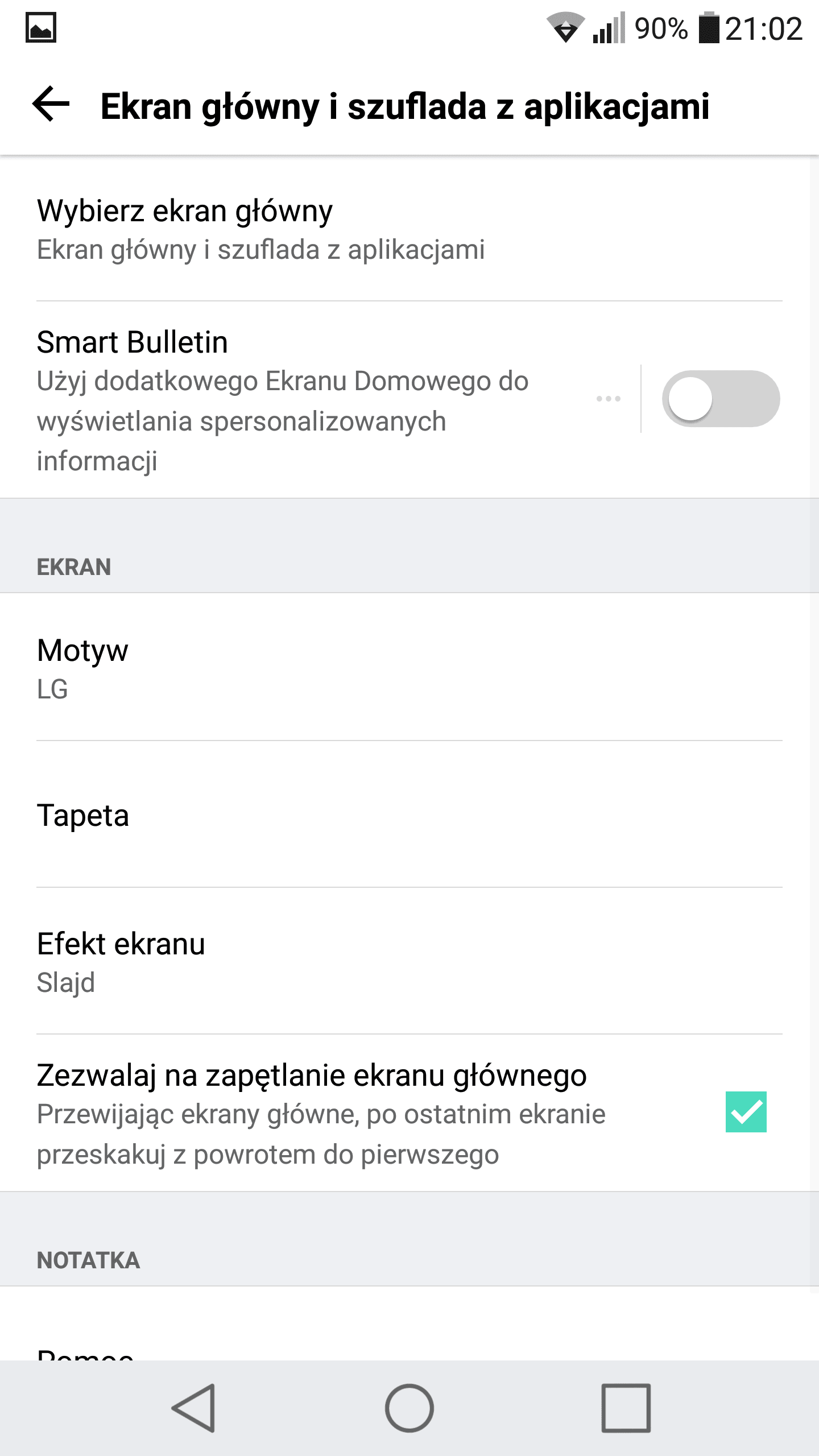
Task: Go back using the header arrow
Action: (x=51, y=104)
